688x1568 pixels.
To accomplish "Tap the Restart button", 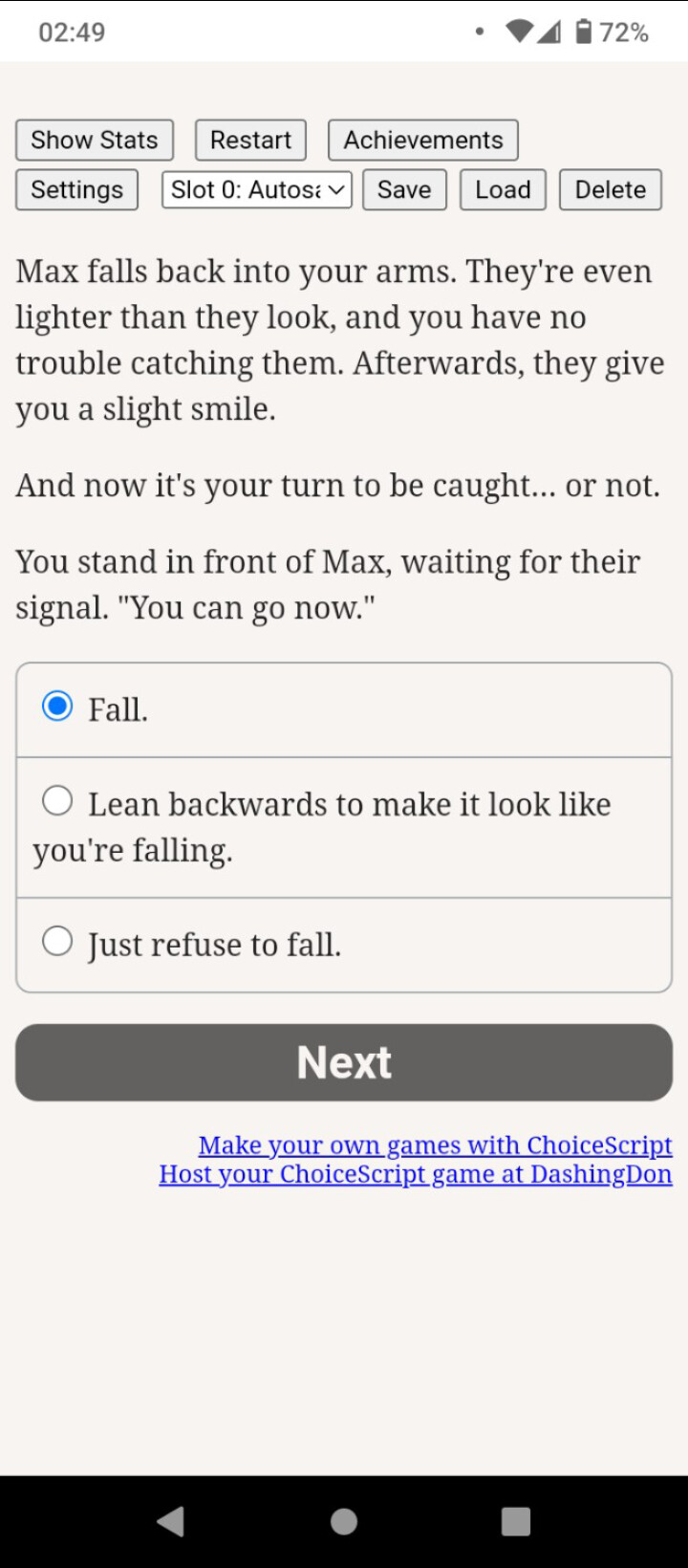I will pyautogui.click(x=250, y=140).
